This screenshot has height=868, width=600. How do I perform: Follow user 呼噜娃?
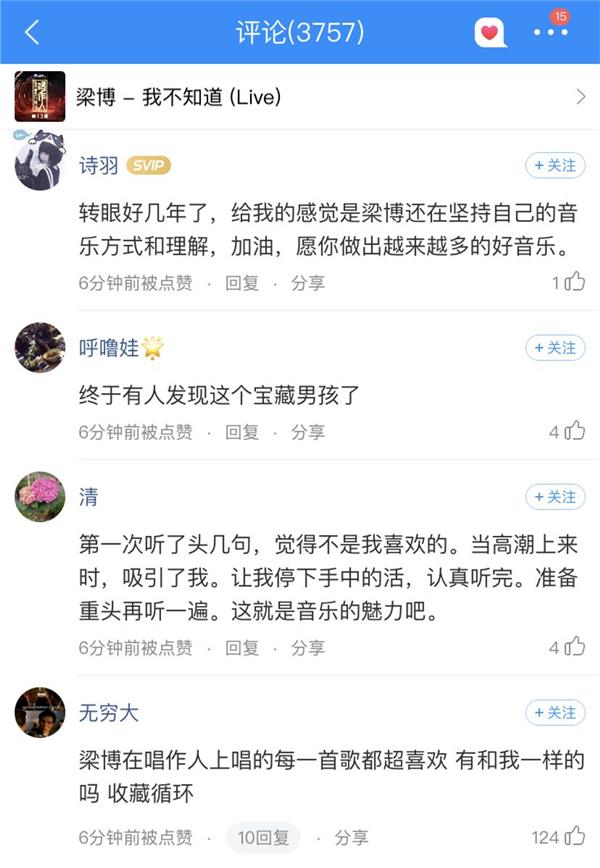[555, 348]
